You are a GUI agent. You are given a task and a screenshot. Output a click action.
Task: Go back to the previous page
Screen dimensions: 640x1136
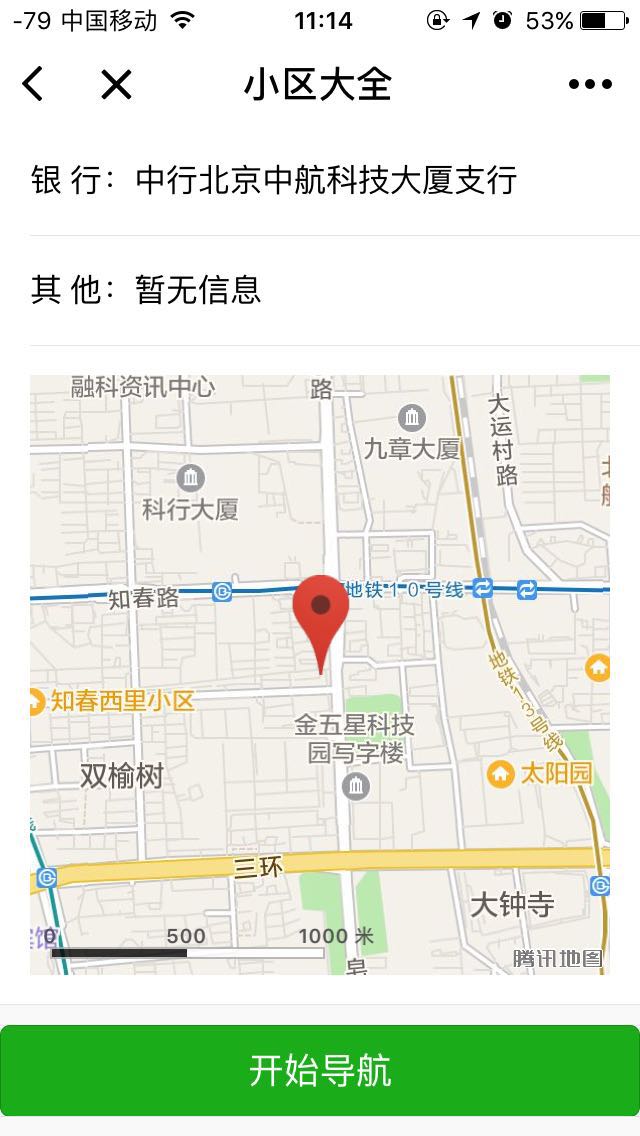pos(33,85)
